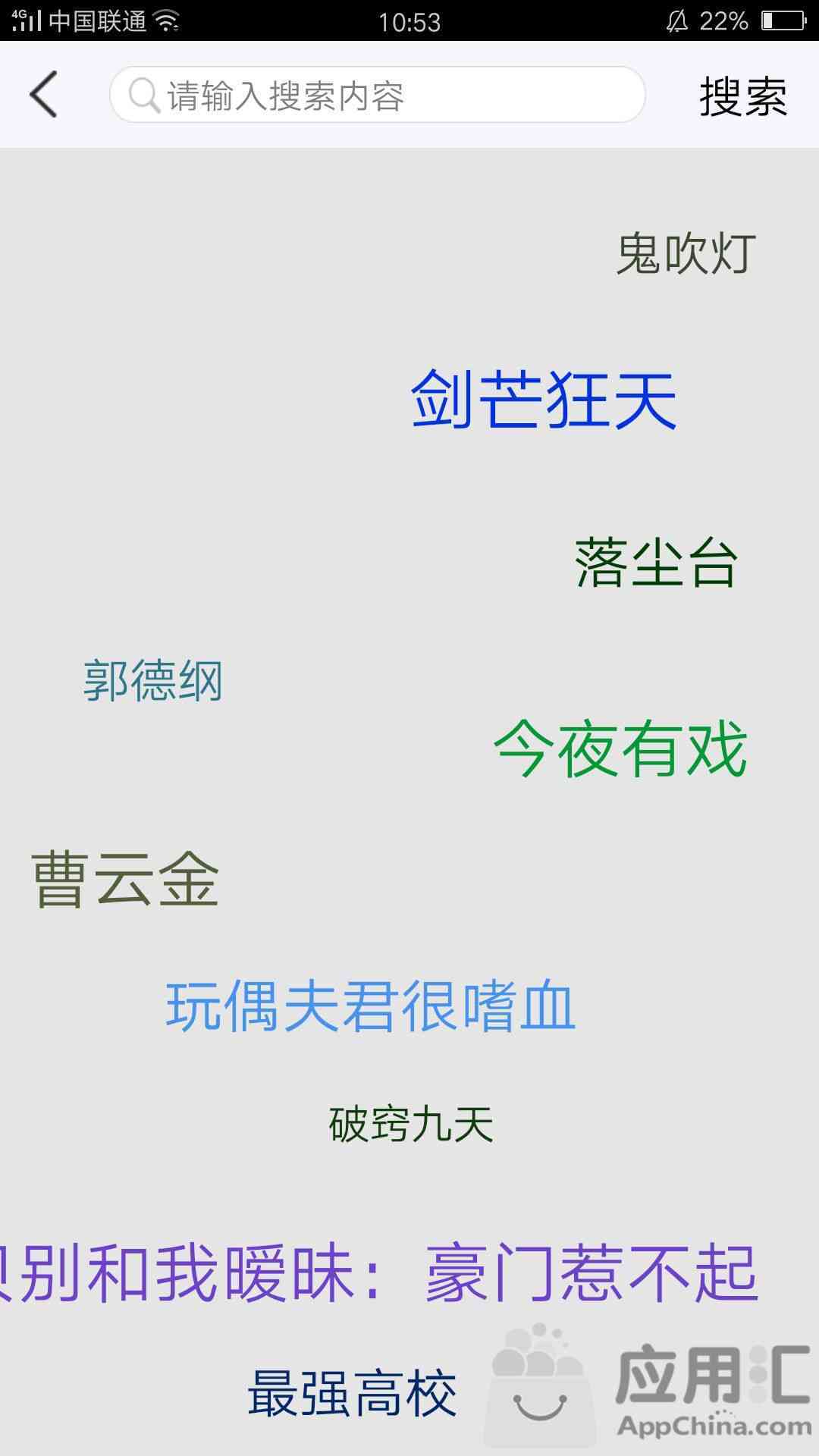819x1456 pixels.
Task: Tap the 搜索 button
Action: point(743,96)
